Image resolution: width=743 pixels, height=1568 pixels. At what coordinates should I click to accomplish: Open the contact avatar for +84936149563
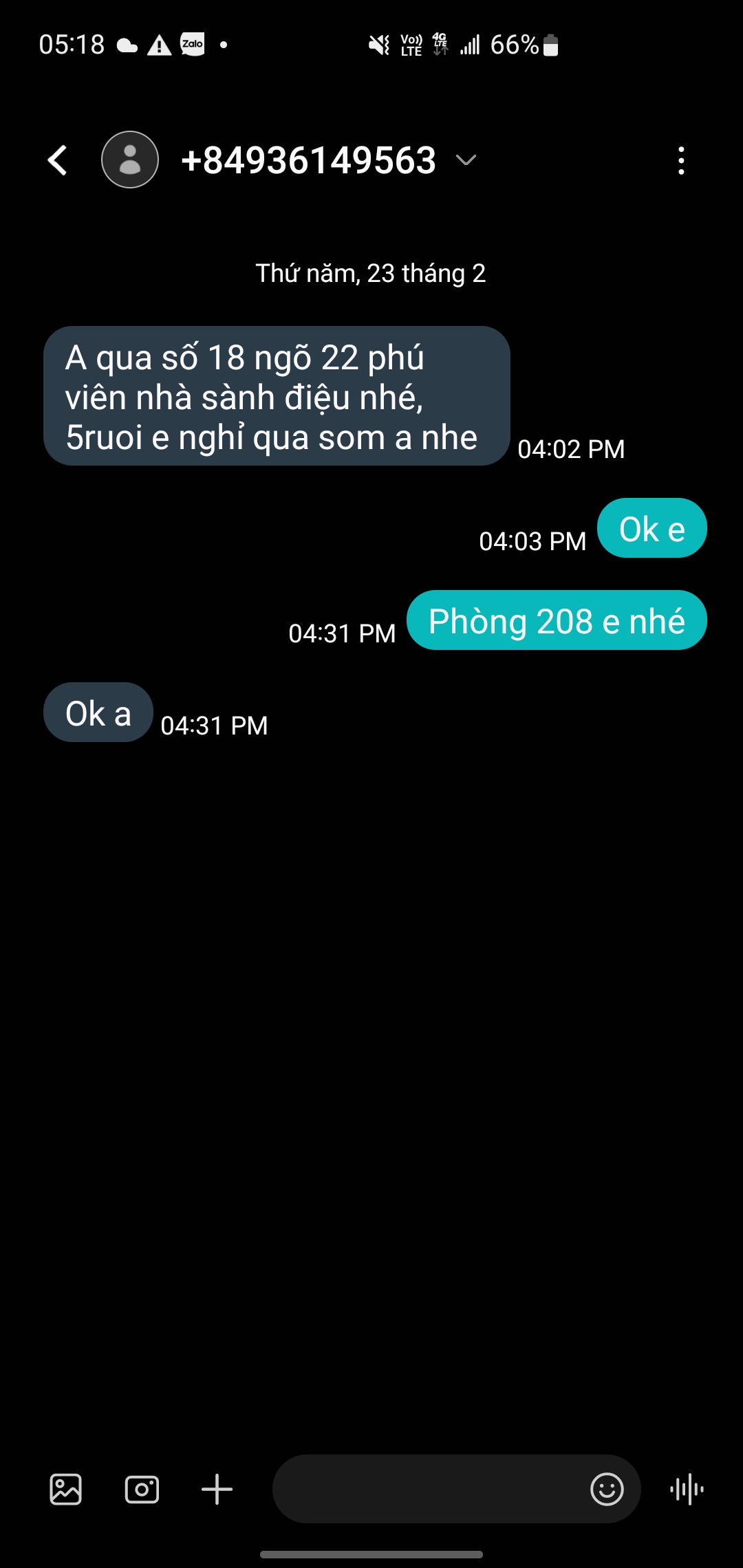click(x=130, y=160)
